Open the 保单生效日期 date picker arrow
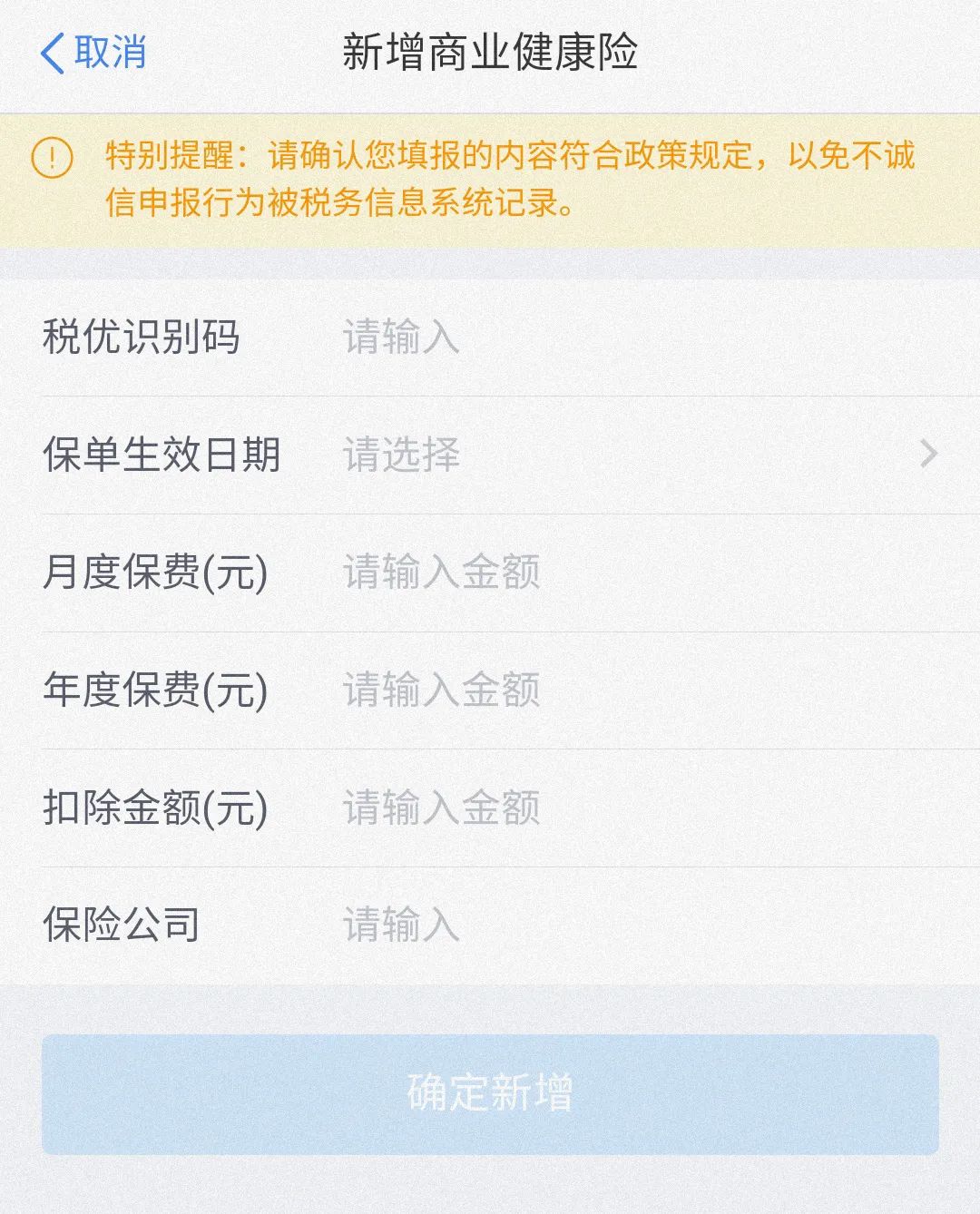The image size is (980, 1214). click(x=929, y=455)
